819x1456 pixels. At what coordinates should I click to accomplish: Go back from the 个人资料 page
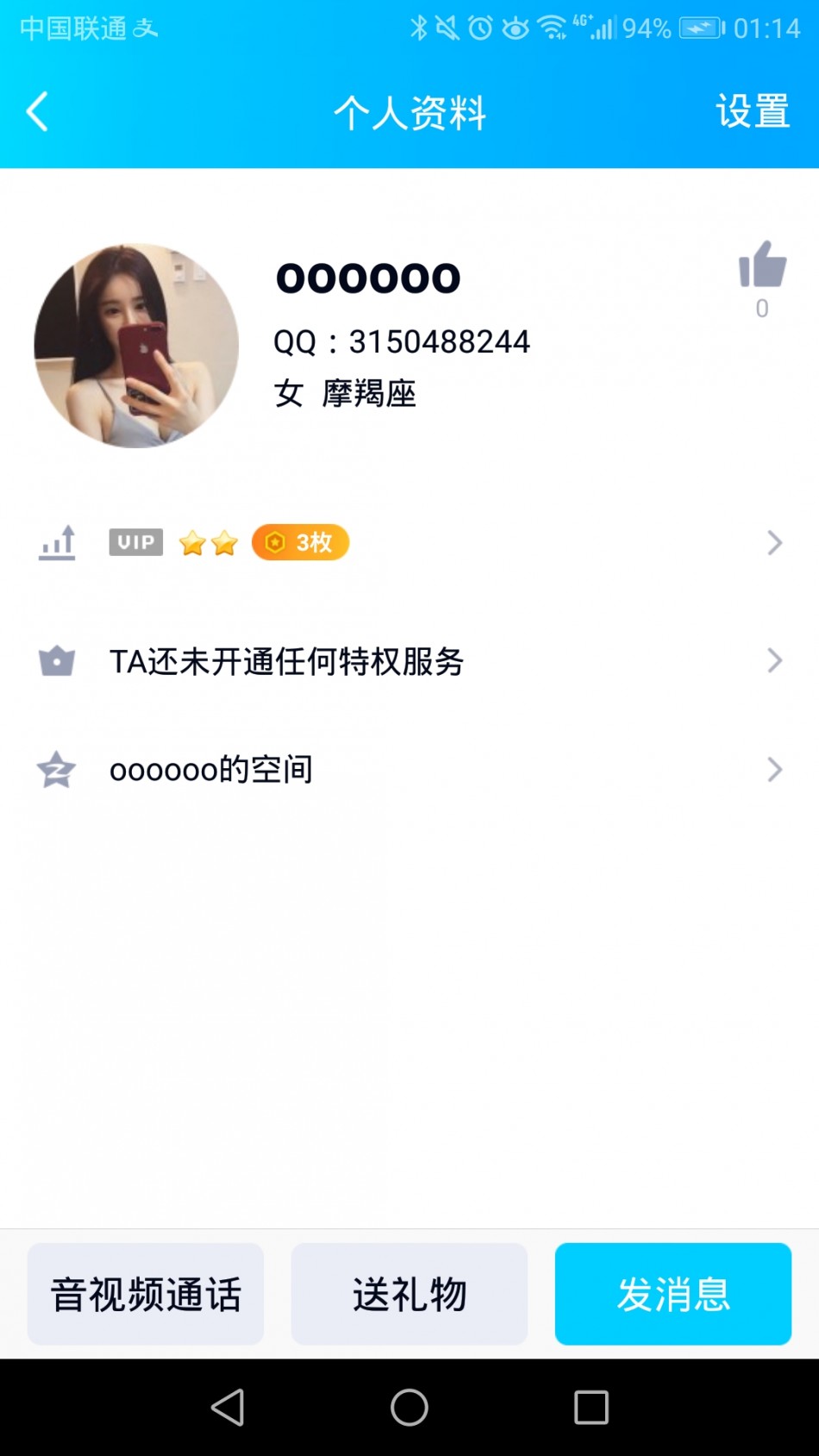[x=37, y=112]
